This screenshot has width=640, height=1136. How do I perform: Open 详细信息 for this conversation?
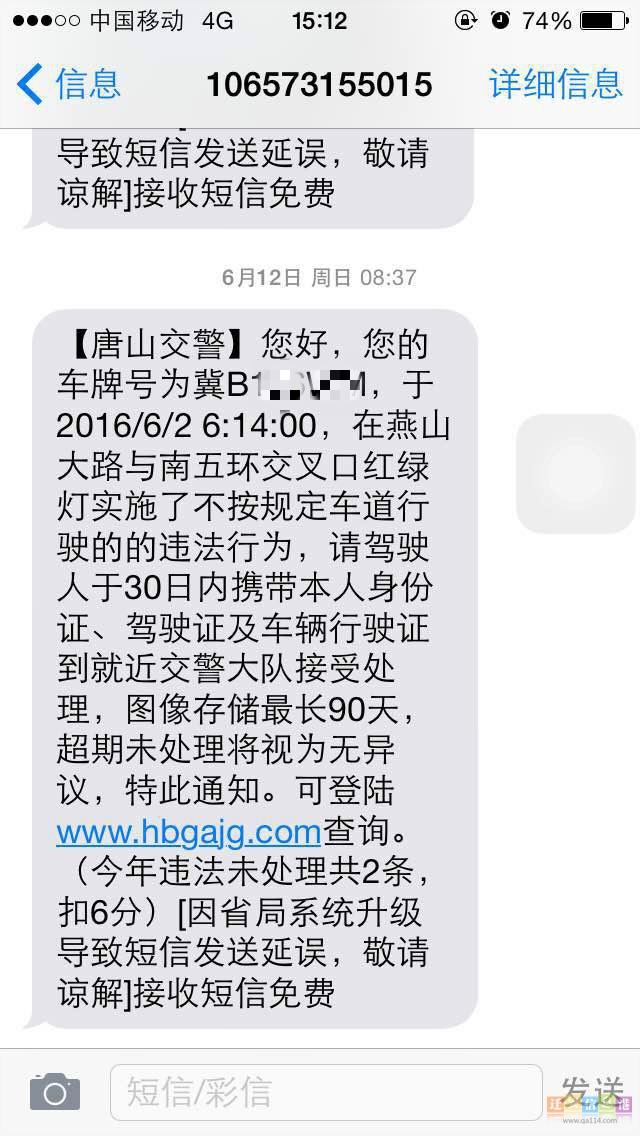555,84
